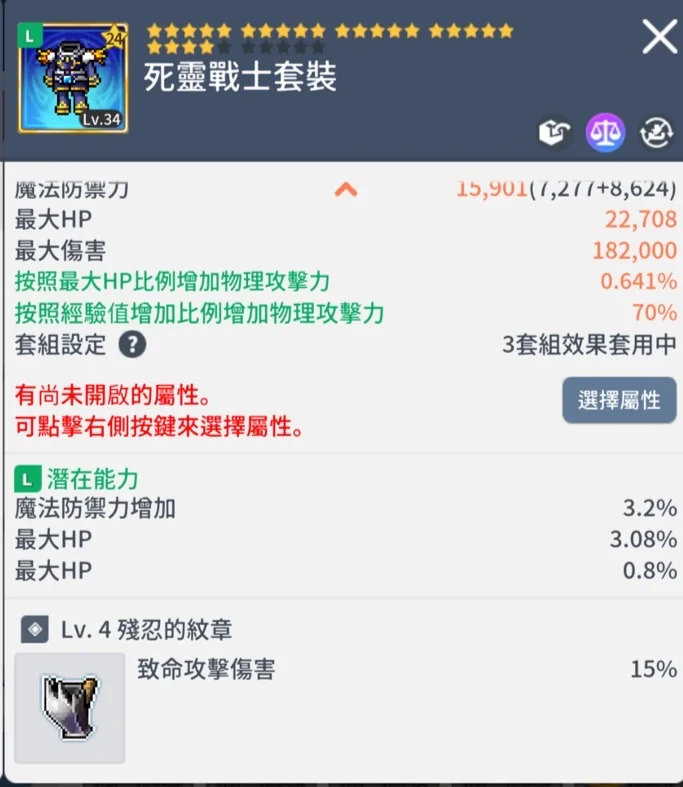Open the purple scales trade icon

[x=605, y=131]
